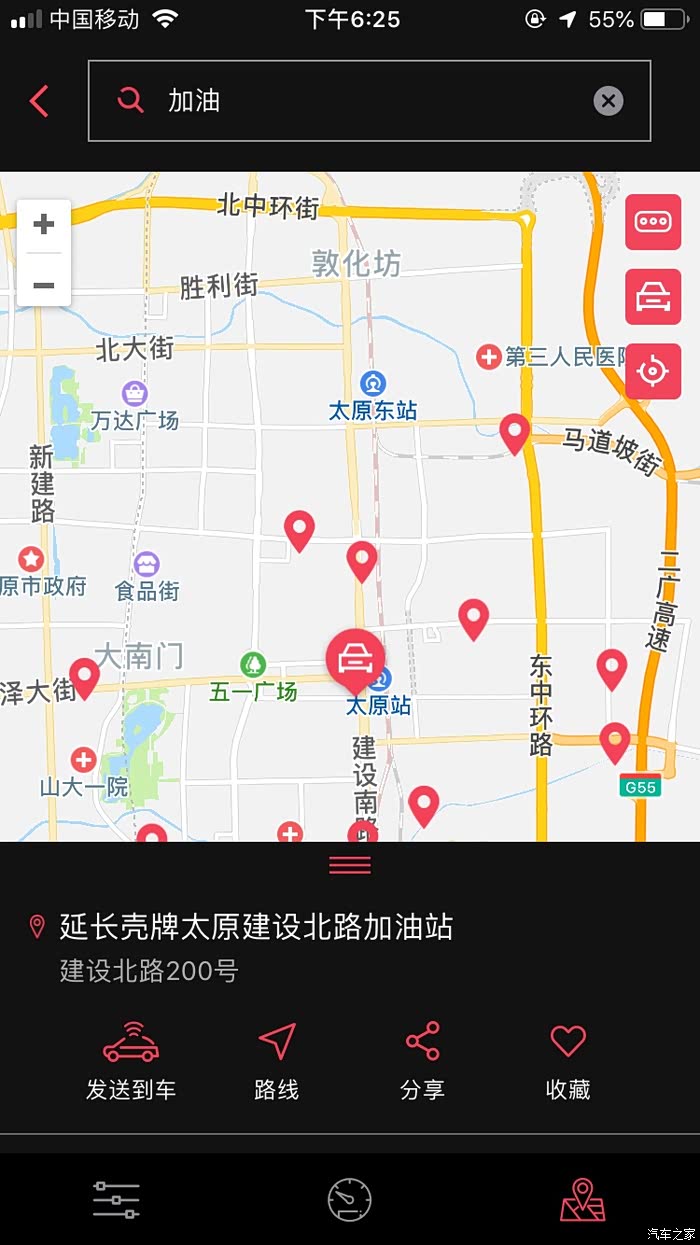
Task: Zoom out on the map
Action: click(x=44, y=286)
